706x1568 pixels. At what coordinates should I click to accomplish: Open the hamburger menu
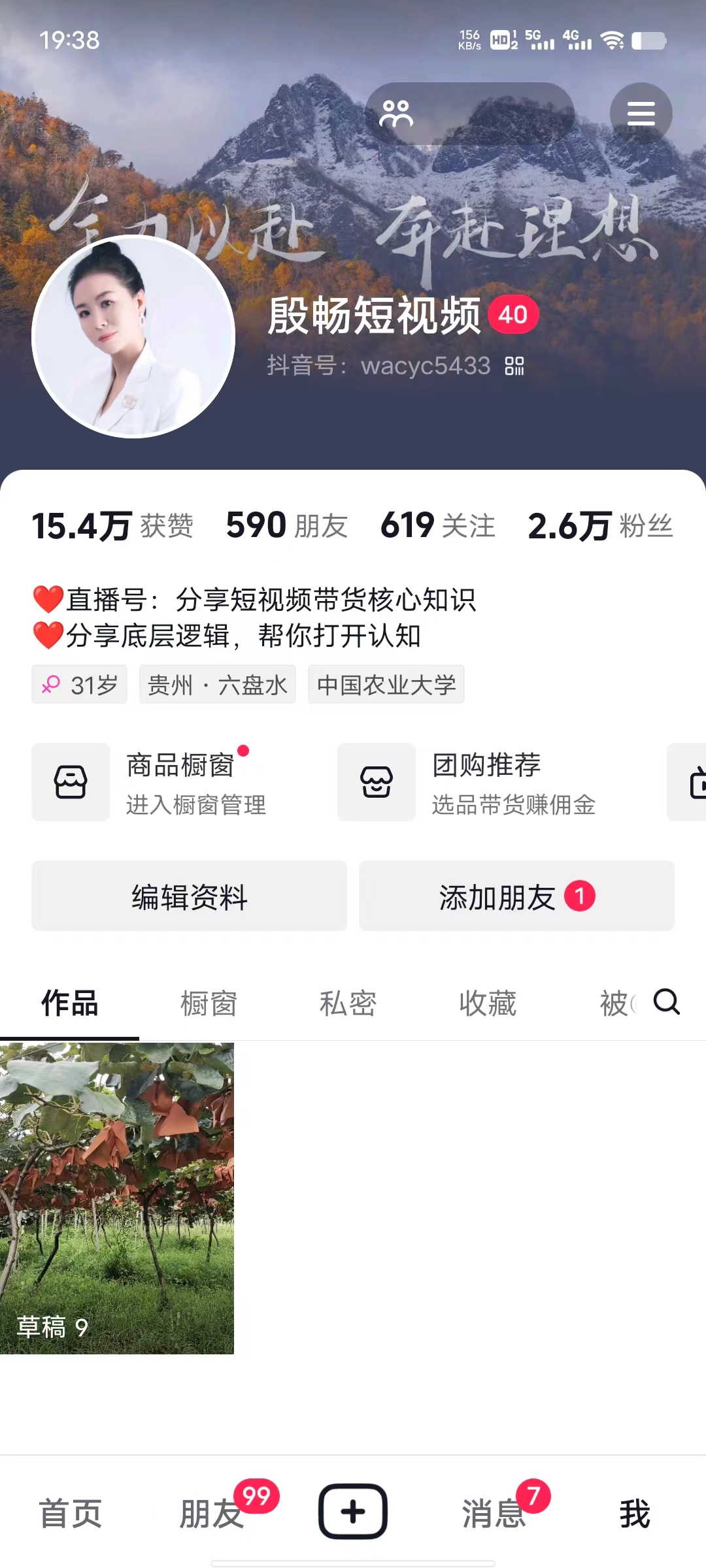(x=641, y=114)
